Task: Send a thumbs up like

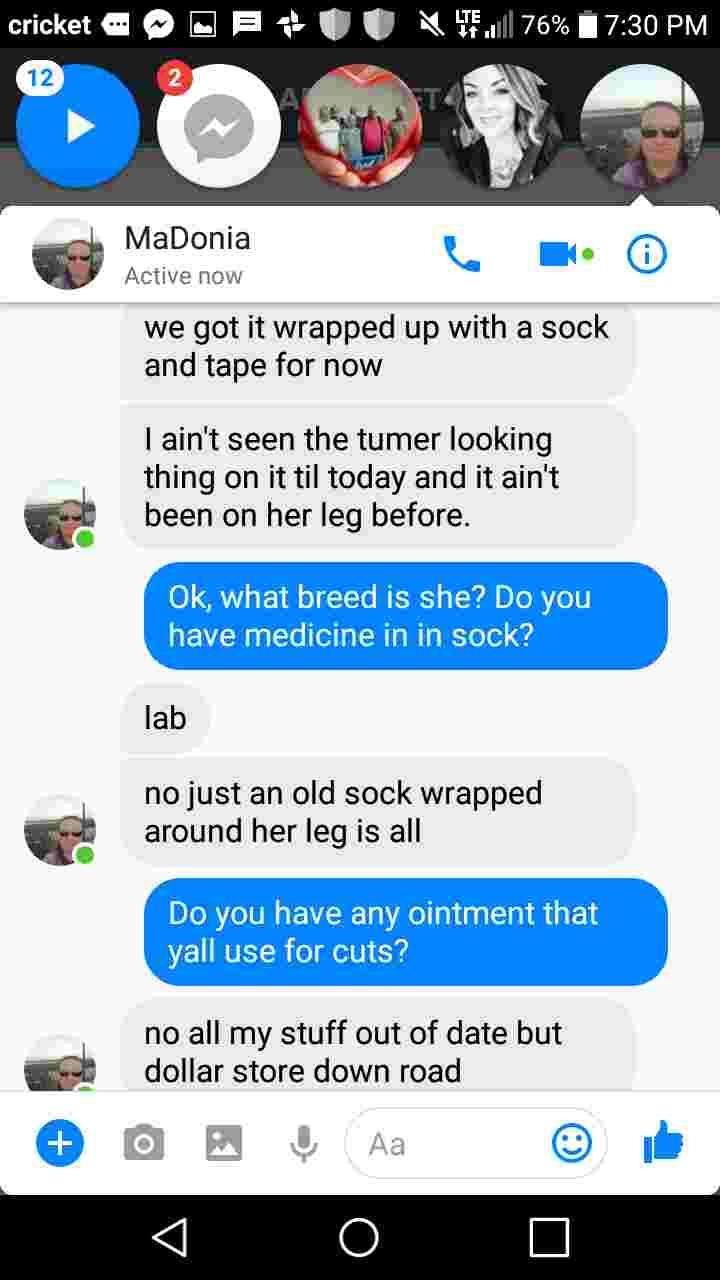Action: (x=663, y=1143)
